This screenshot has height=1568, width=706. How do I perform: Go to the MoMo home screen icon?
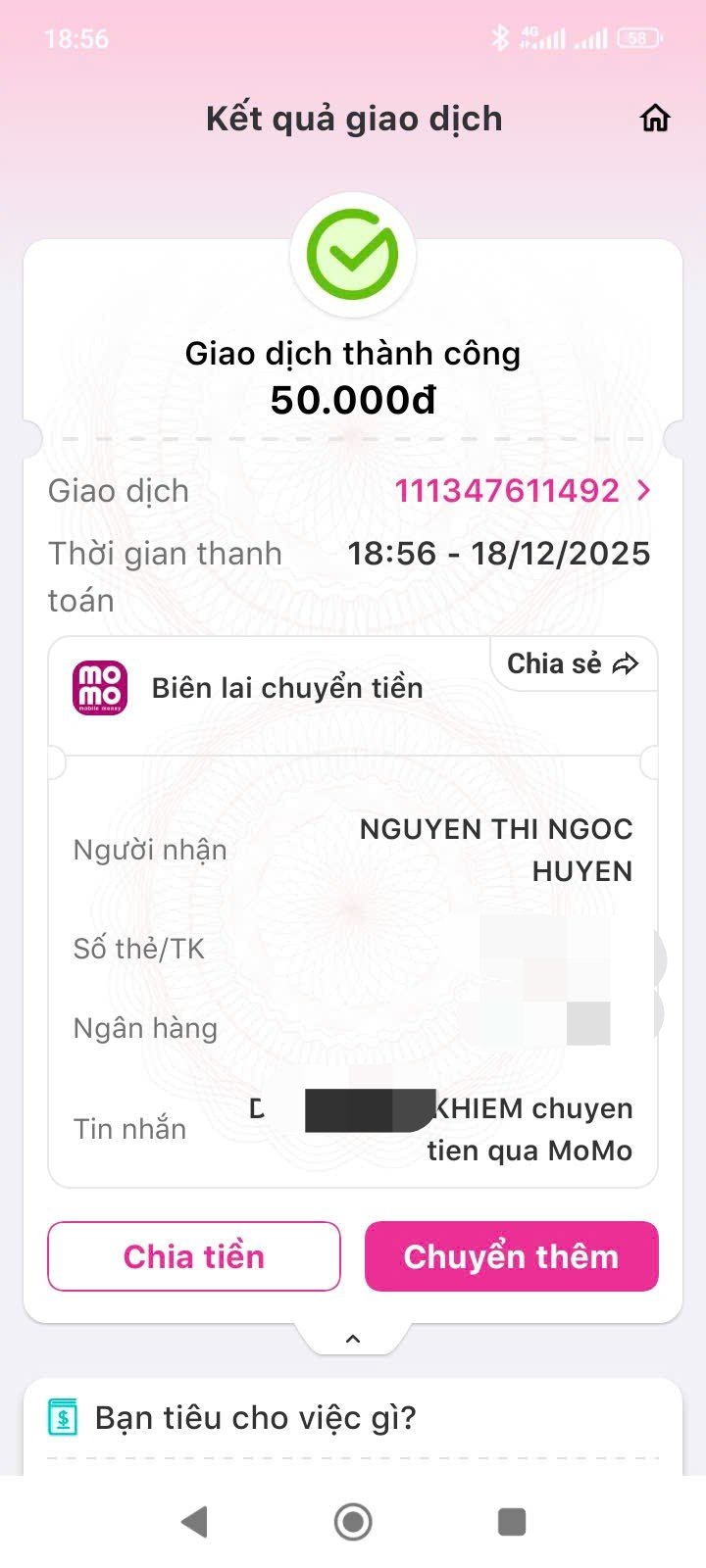[654, 119]
